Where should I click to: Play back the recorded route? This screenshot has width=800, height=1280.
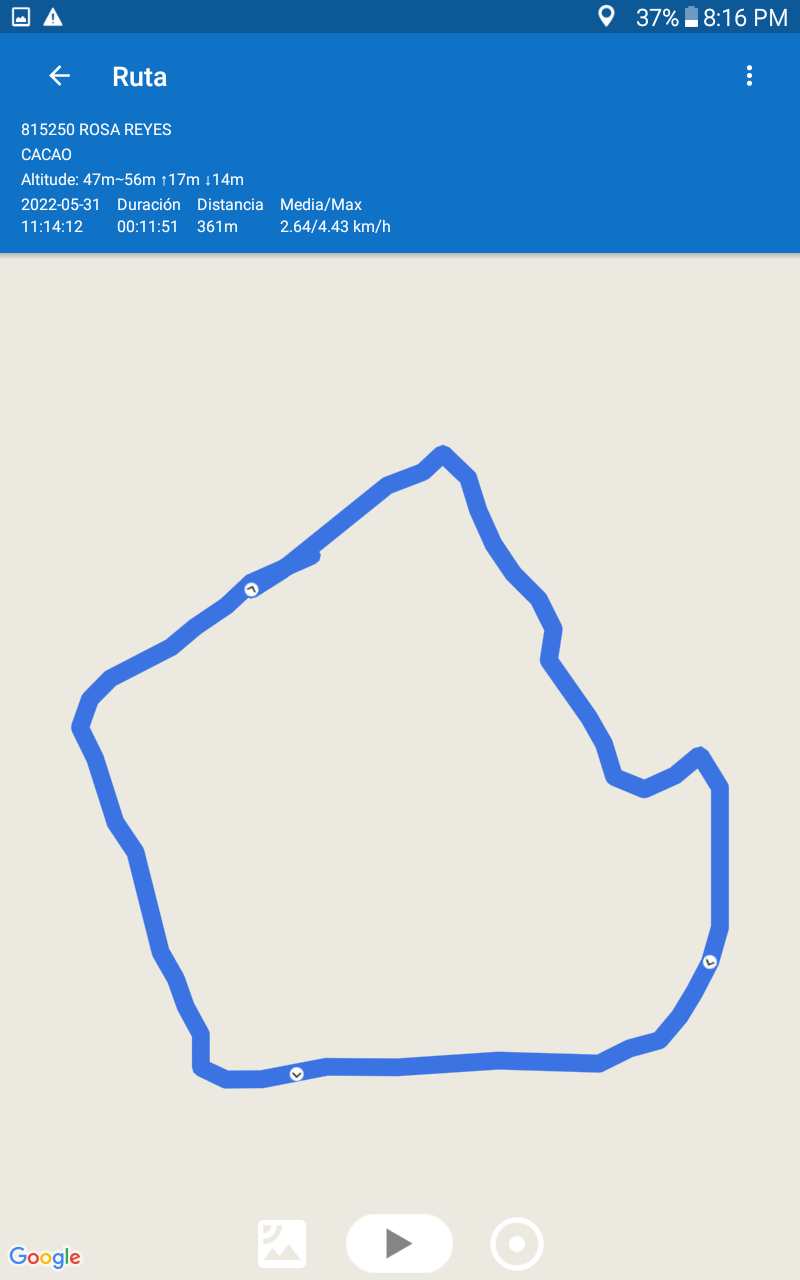coord(399,1243)
